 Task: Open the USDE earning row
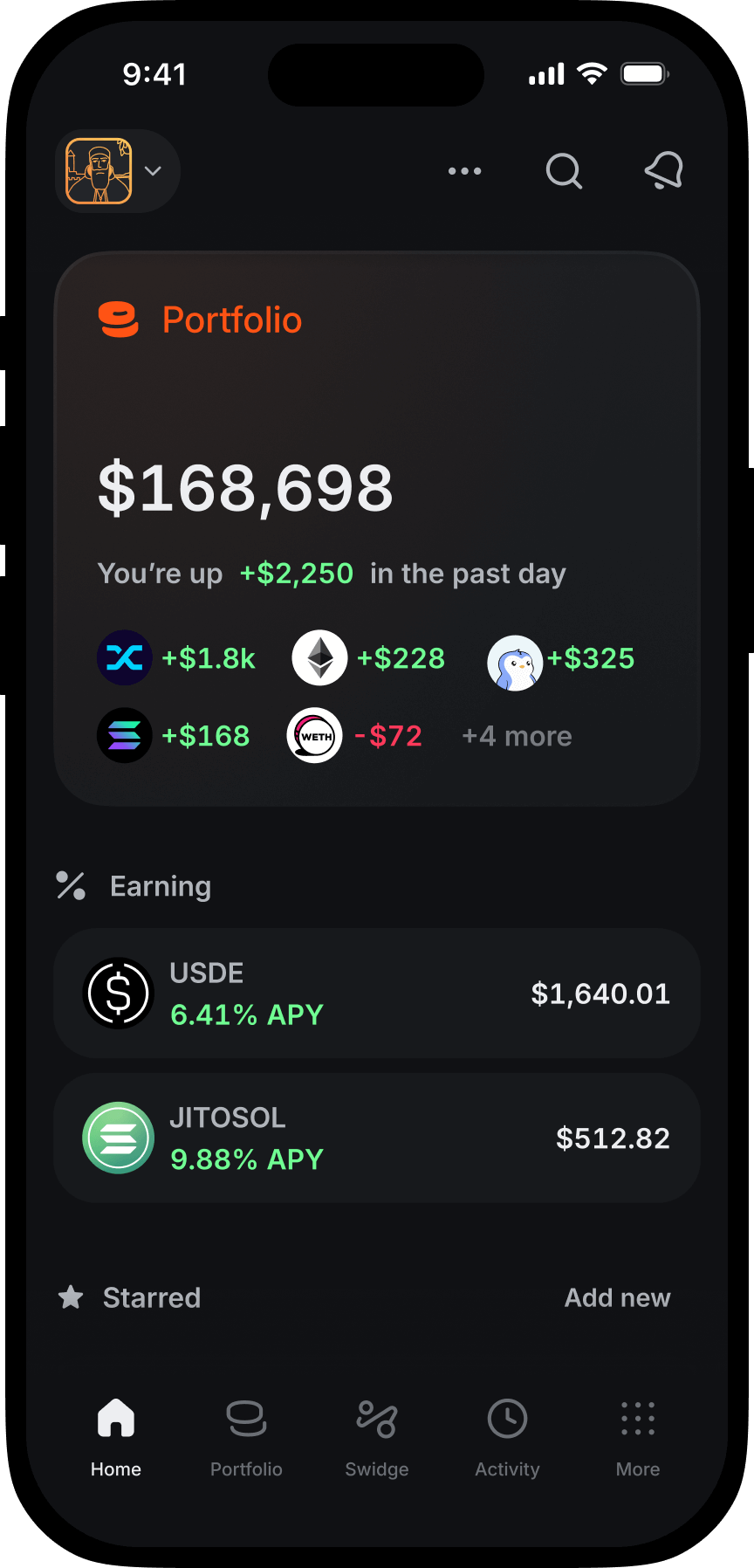(377, 994)
